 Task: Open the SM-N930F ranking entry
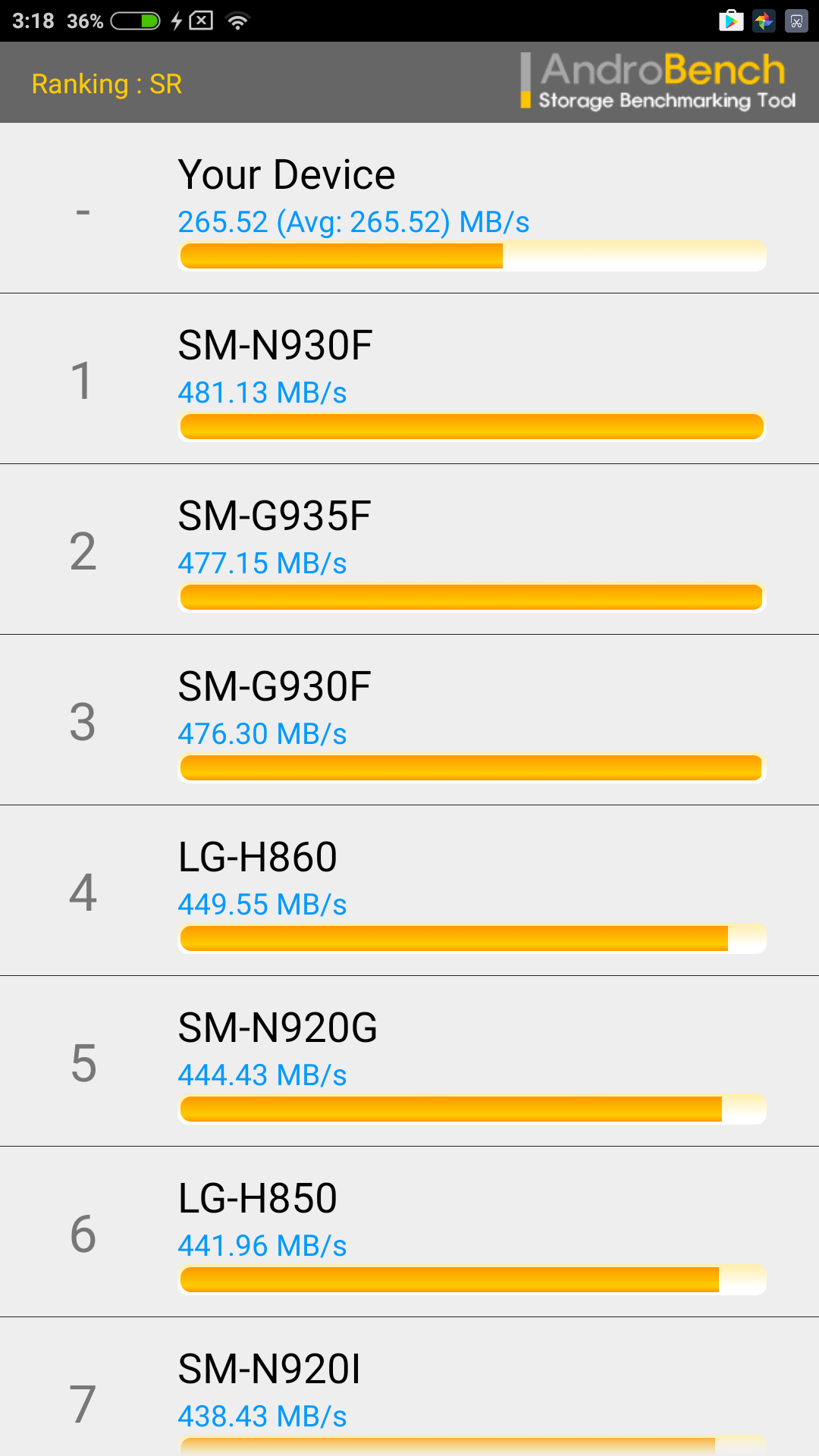pos(409,379)
